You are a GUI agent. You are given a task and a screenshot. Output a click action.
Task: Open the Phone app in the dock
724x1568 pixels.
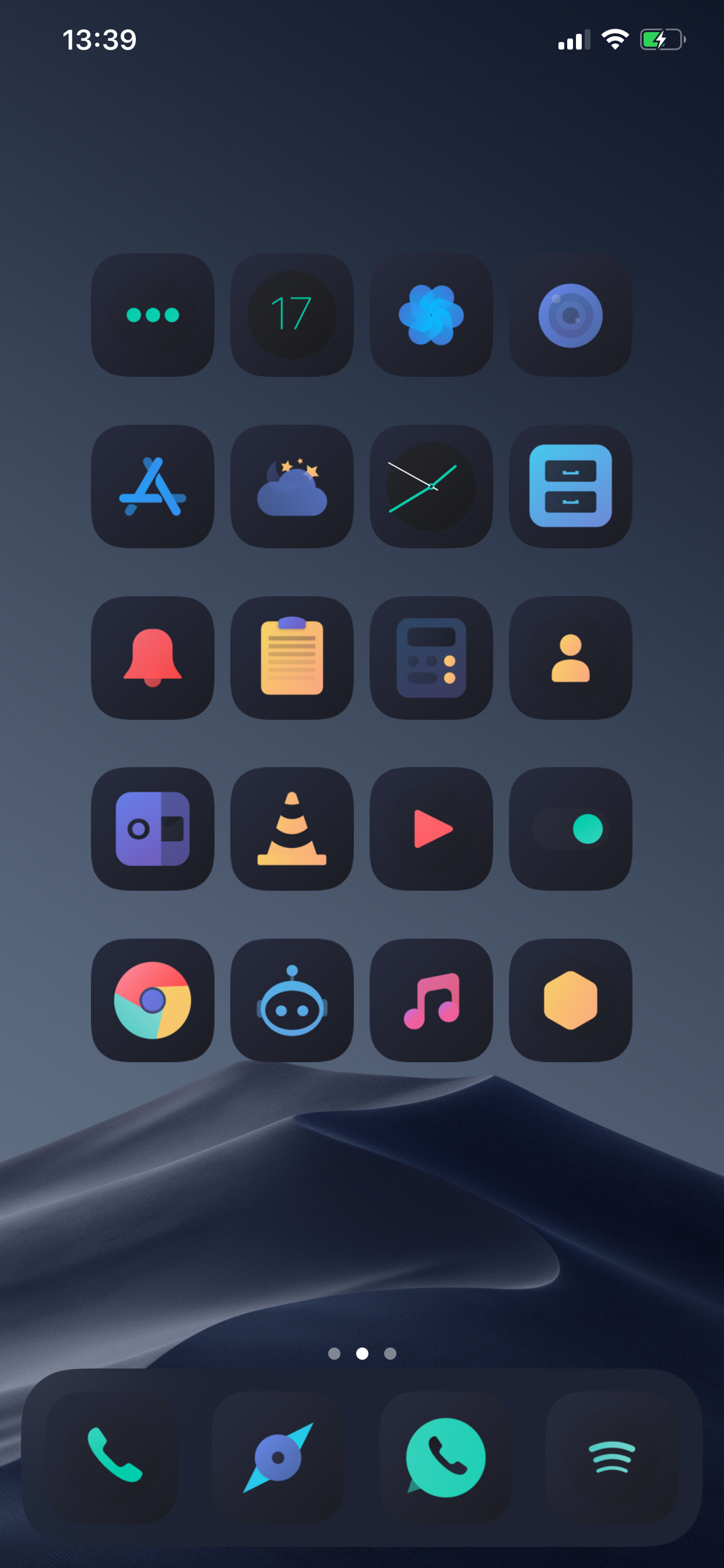coord(113,1457)
